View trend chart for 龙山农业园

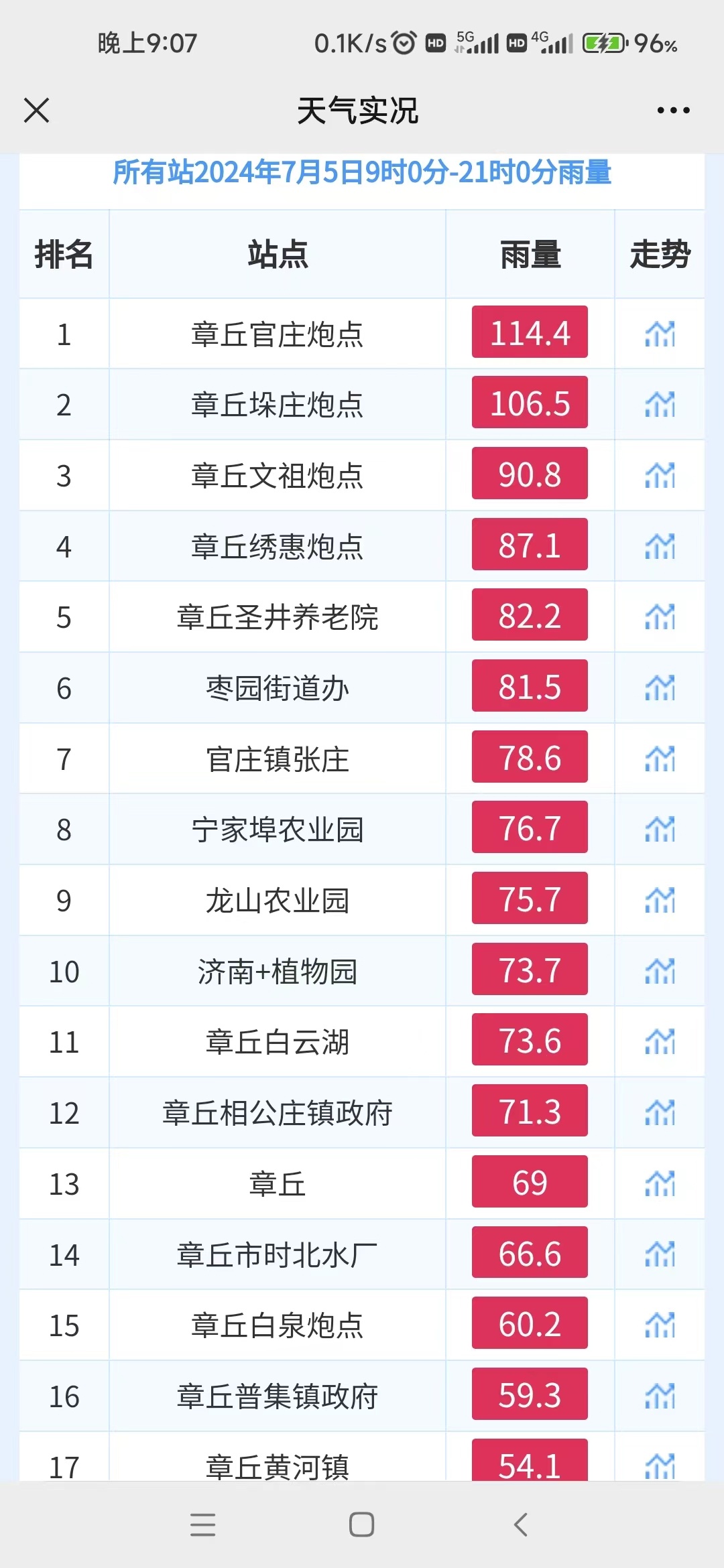660,900
